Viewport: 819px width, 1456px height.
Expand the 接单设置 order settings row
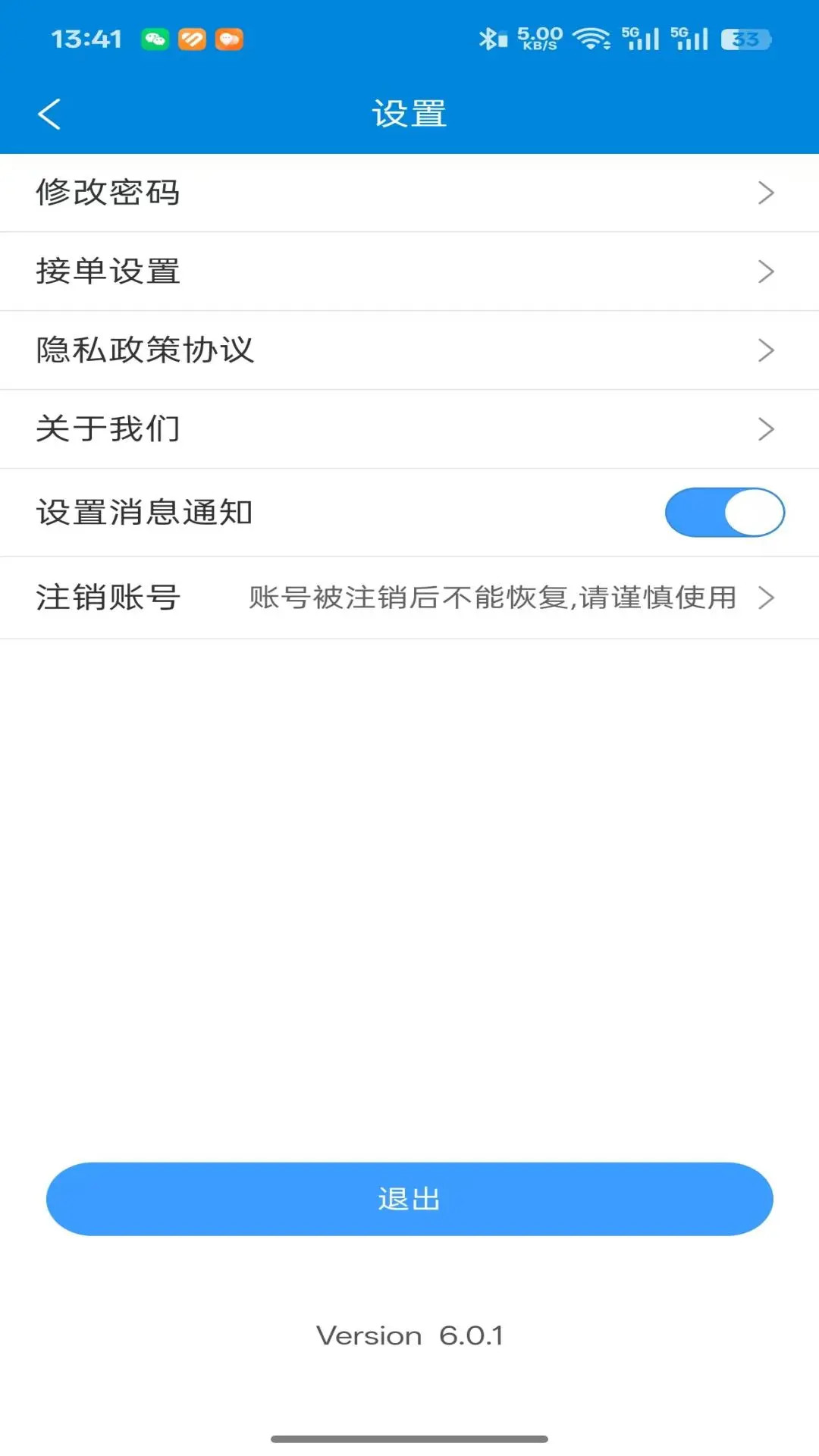pos(409,271)
